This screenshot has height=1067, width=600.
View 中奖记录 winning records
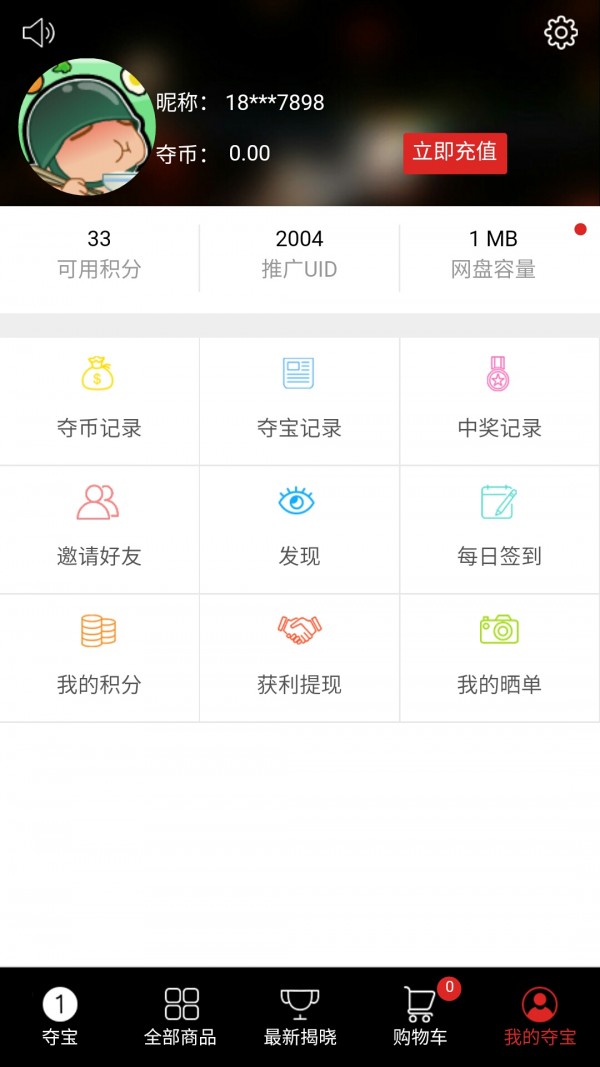tap(499, 401)
